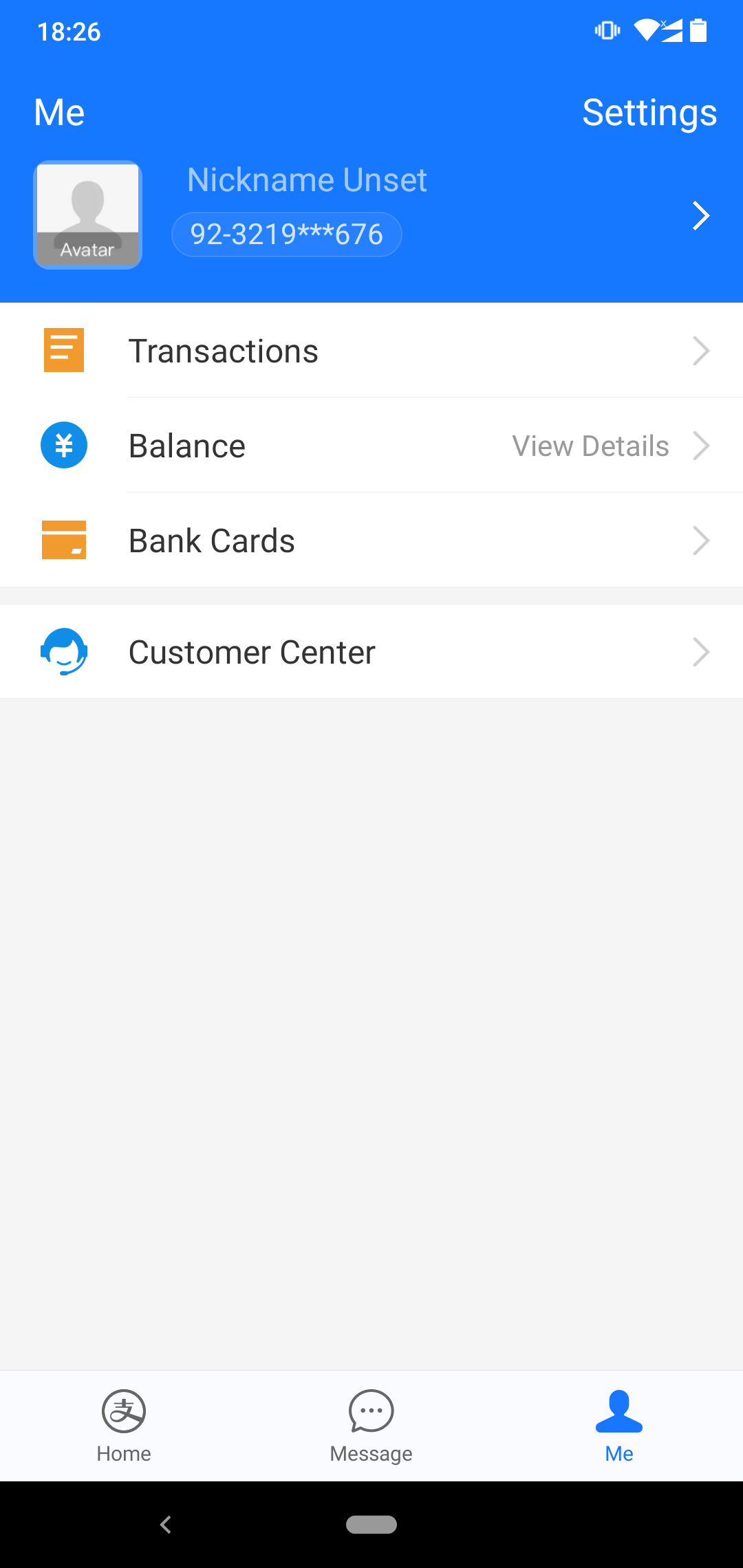Tap the masked phone number chip

(286, 234)
